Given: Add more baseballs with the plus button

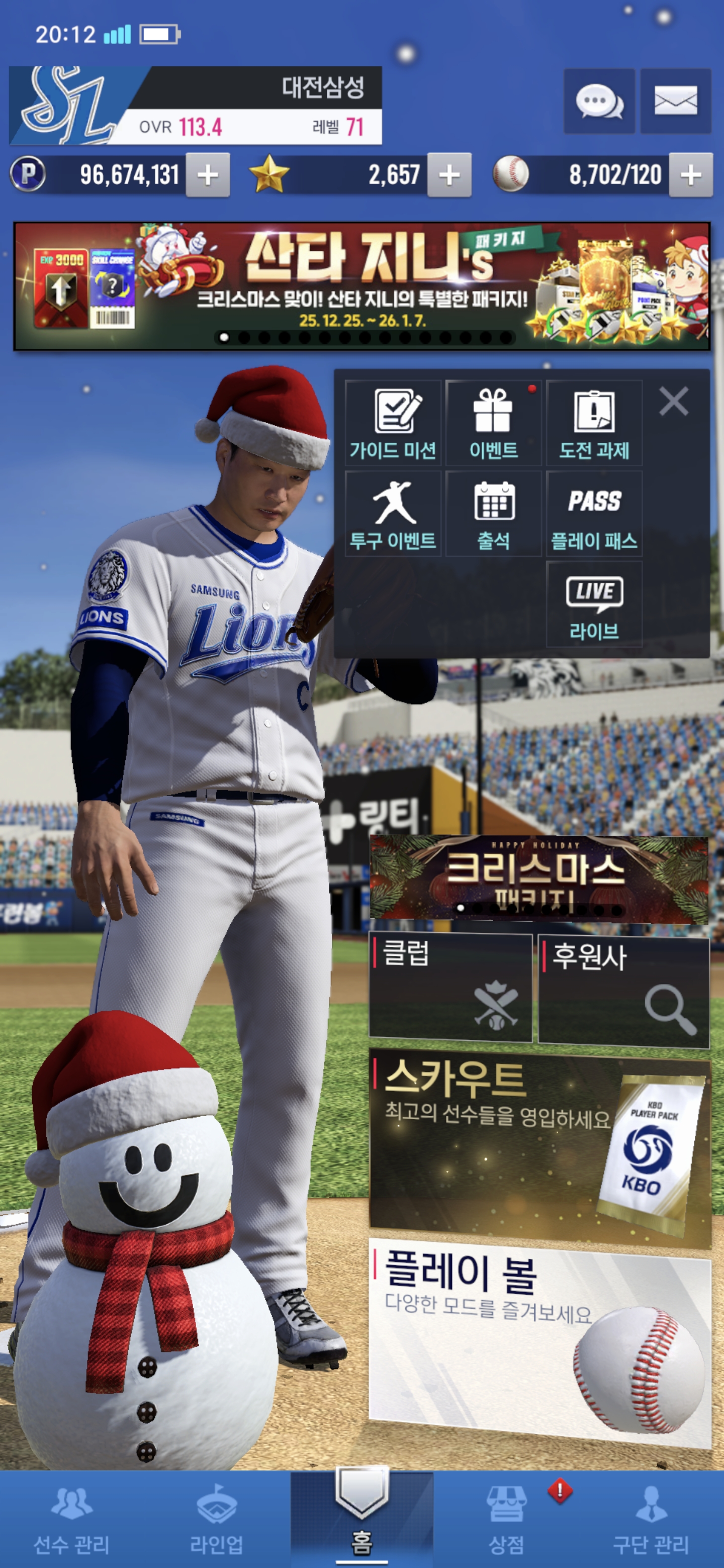Looking at the screenshot, I should (690, 175).
